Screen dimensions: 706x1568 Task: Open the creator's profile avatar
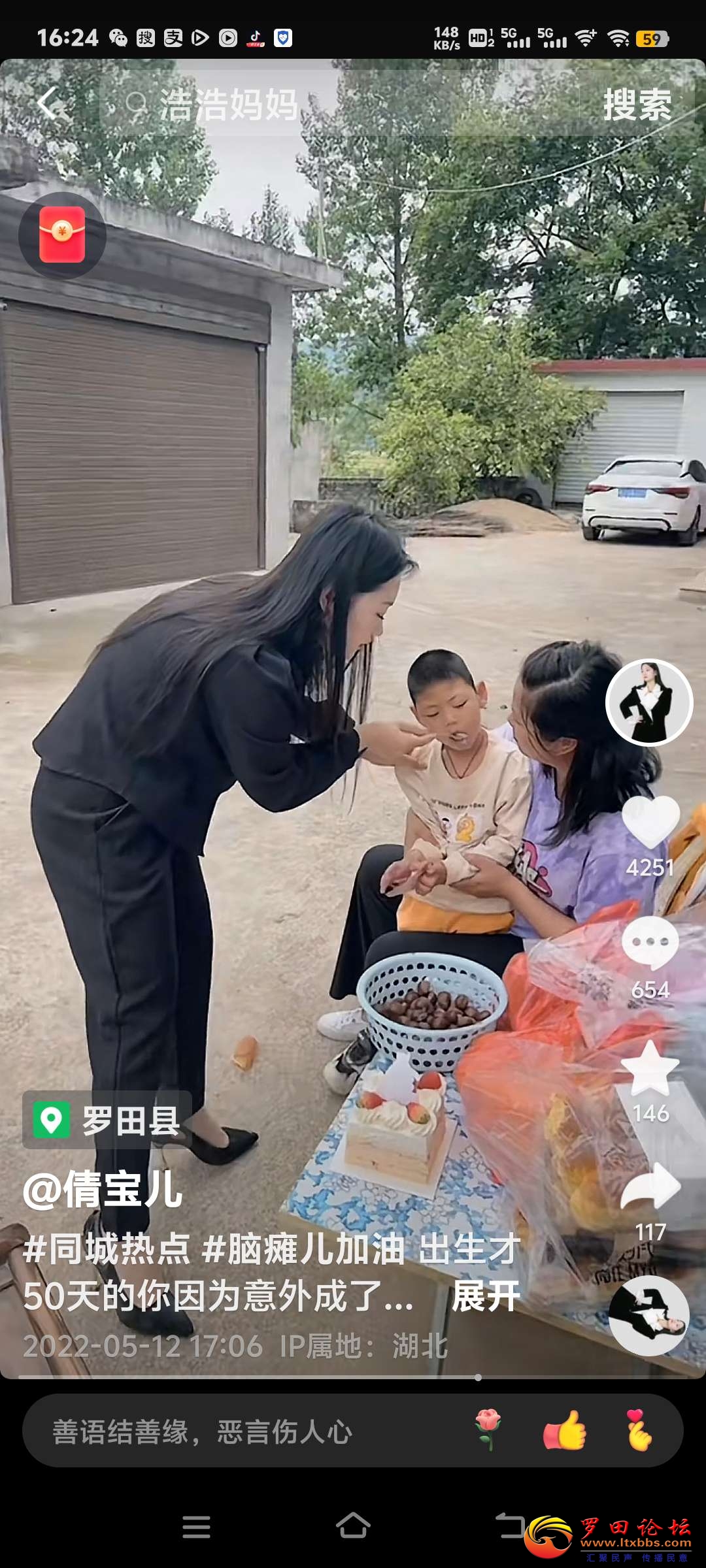click(x=648, y=702)
